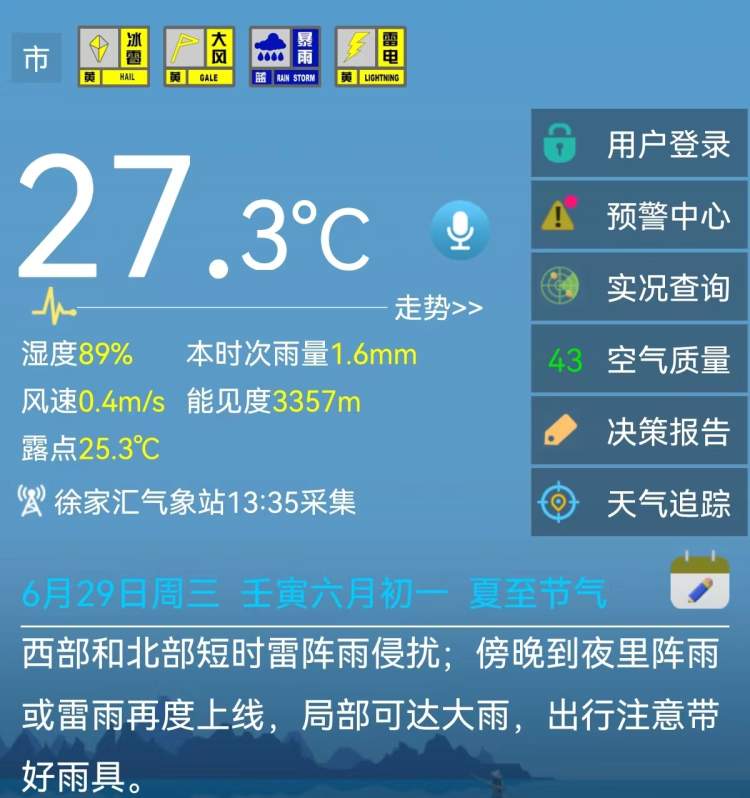The height and width of the screenshot is (798, 750).
Task: Open the calendar note icon
Action: click(x=699, y=580)
